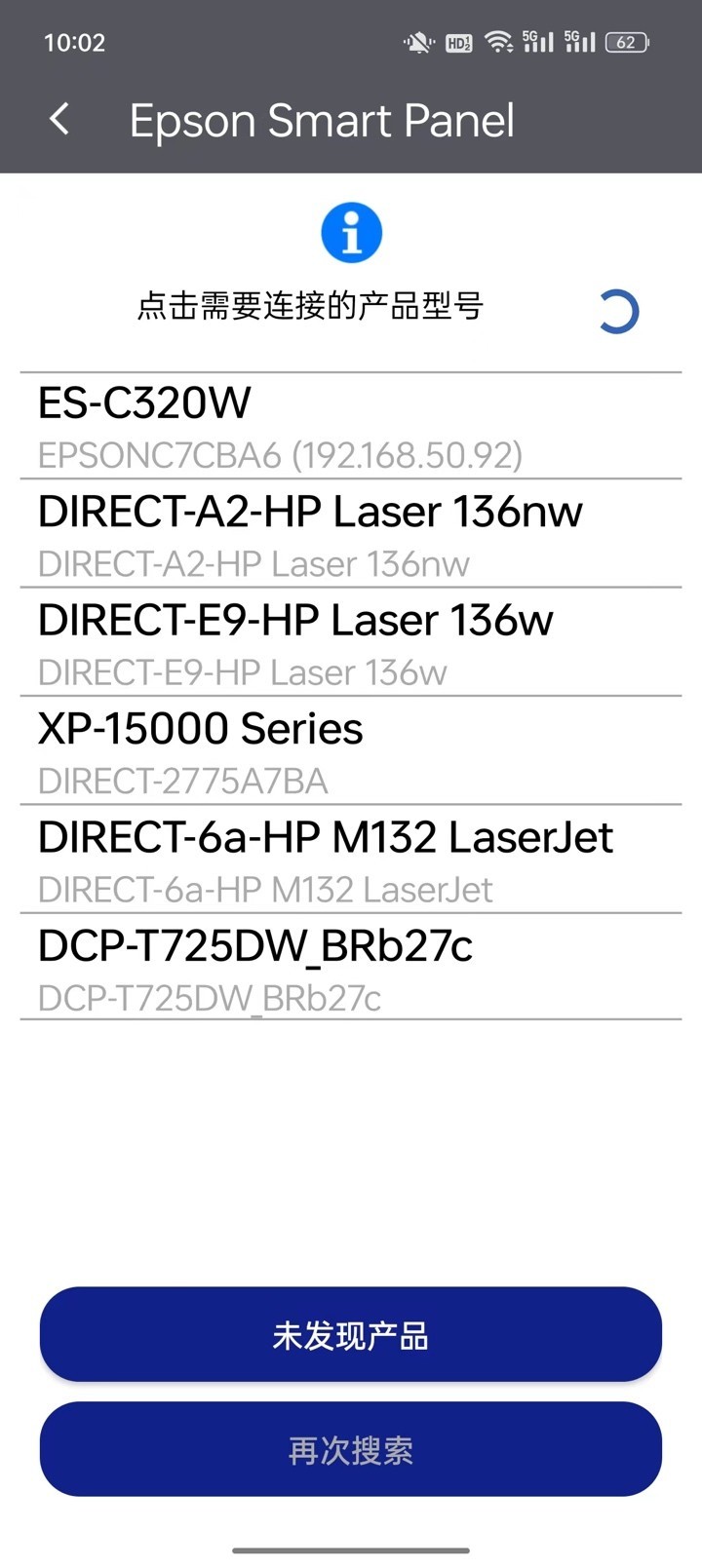Pick DIRECT-6a-HP M132 LaserJet

[351, 860]
